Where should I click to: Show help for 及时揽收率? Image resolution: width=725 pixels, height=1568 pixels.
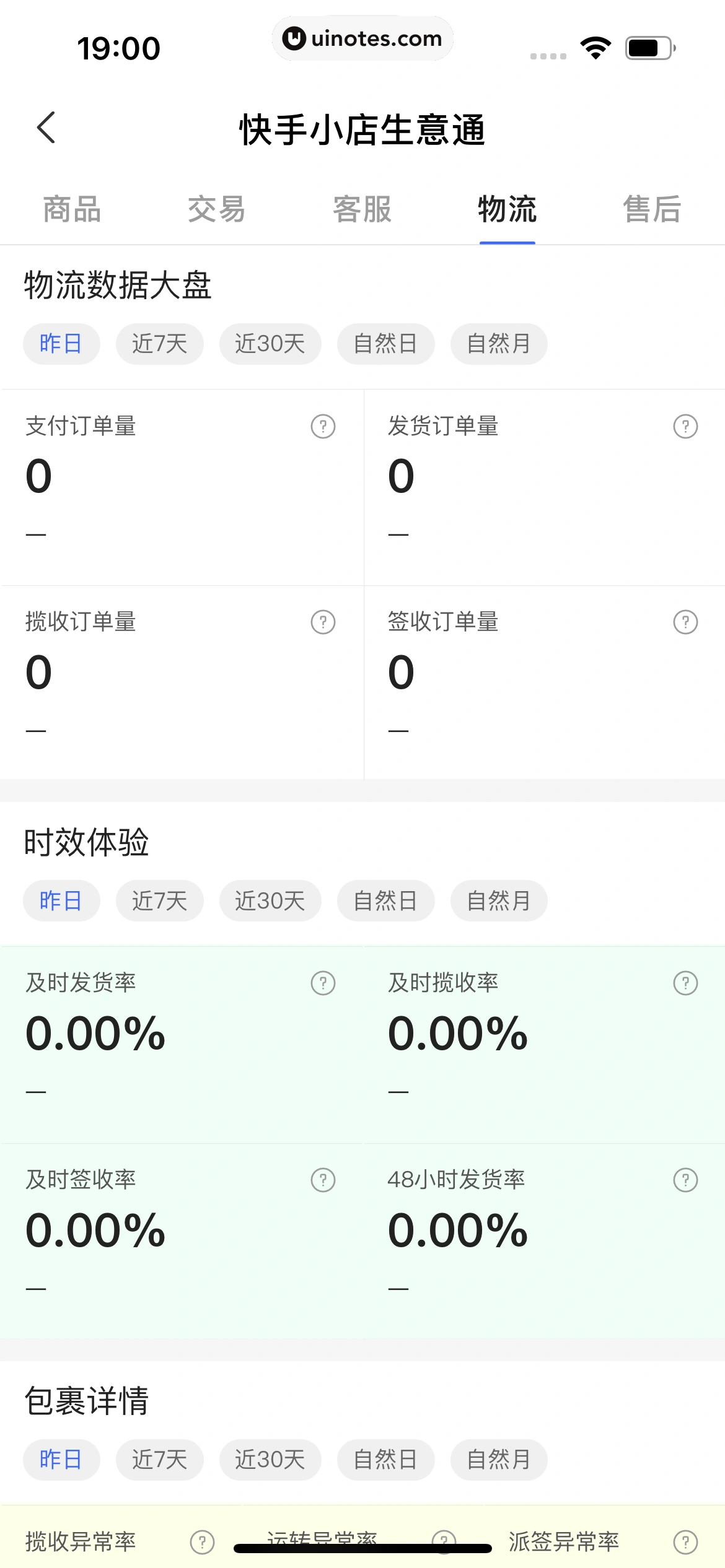[x=685, y=983]
